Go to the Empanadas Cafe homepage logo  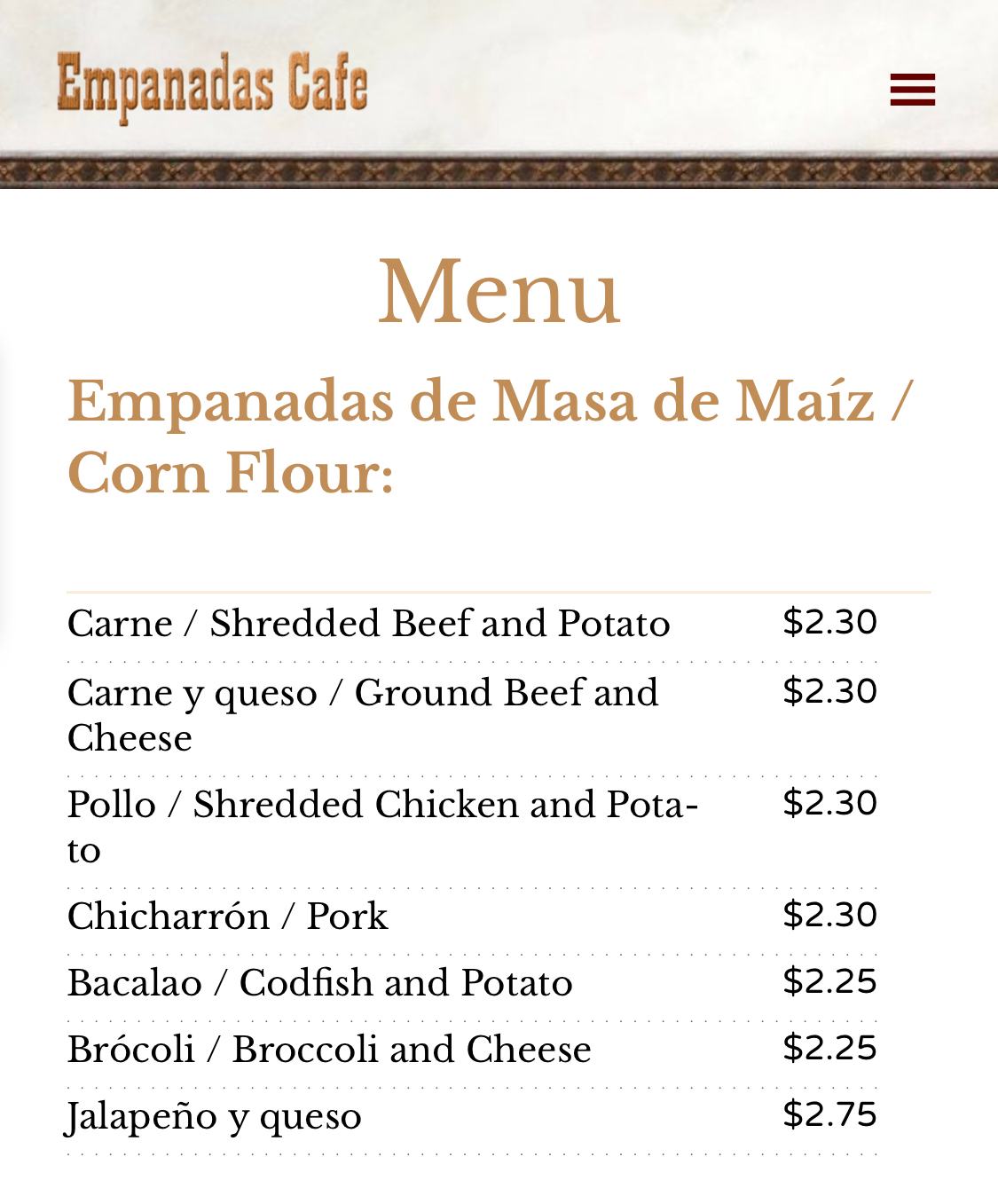click(x=212, y=87)
